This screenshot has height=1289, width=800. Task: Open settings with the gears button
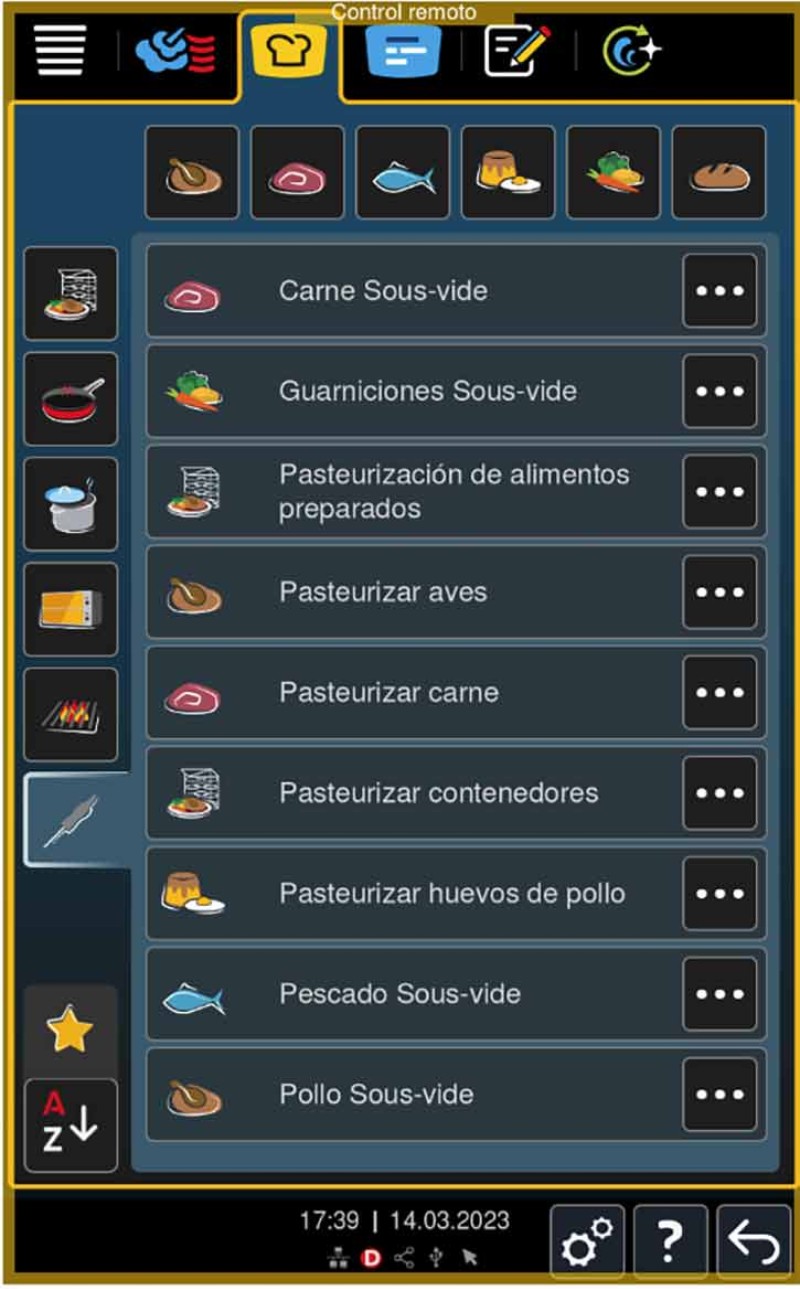click(588, 1242)
